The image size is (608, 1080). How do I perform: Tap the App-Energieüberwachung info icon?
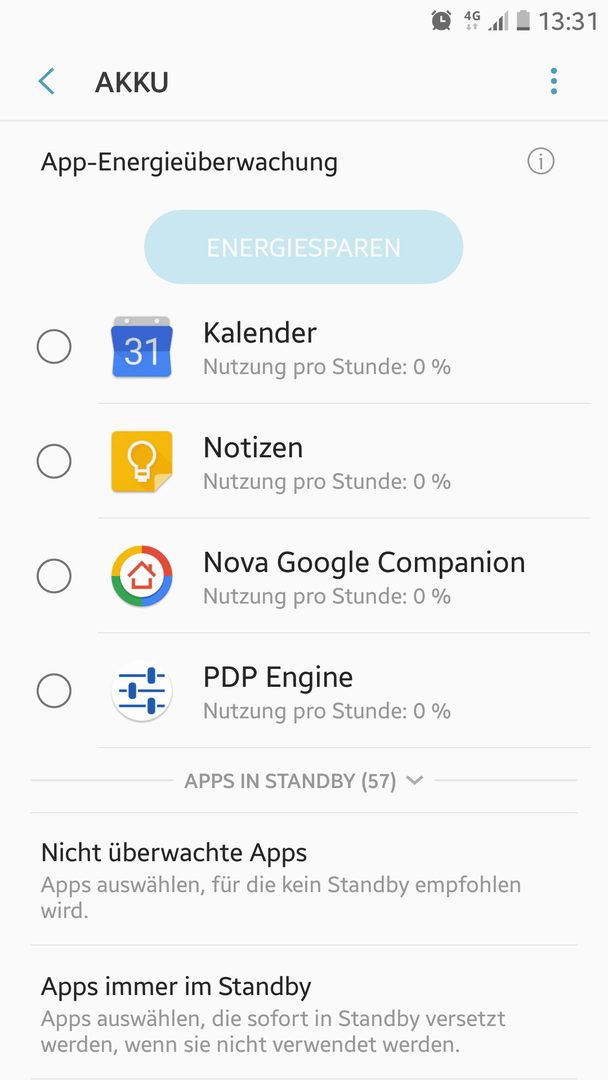541,162
